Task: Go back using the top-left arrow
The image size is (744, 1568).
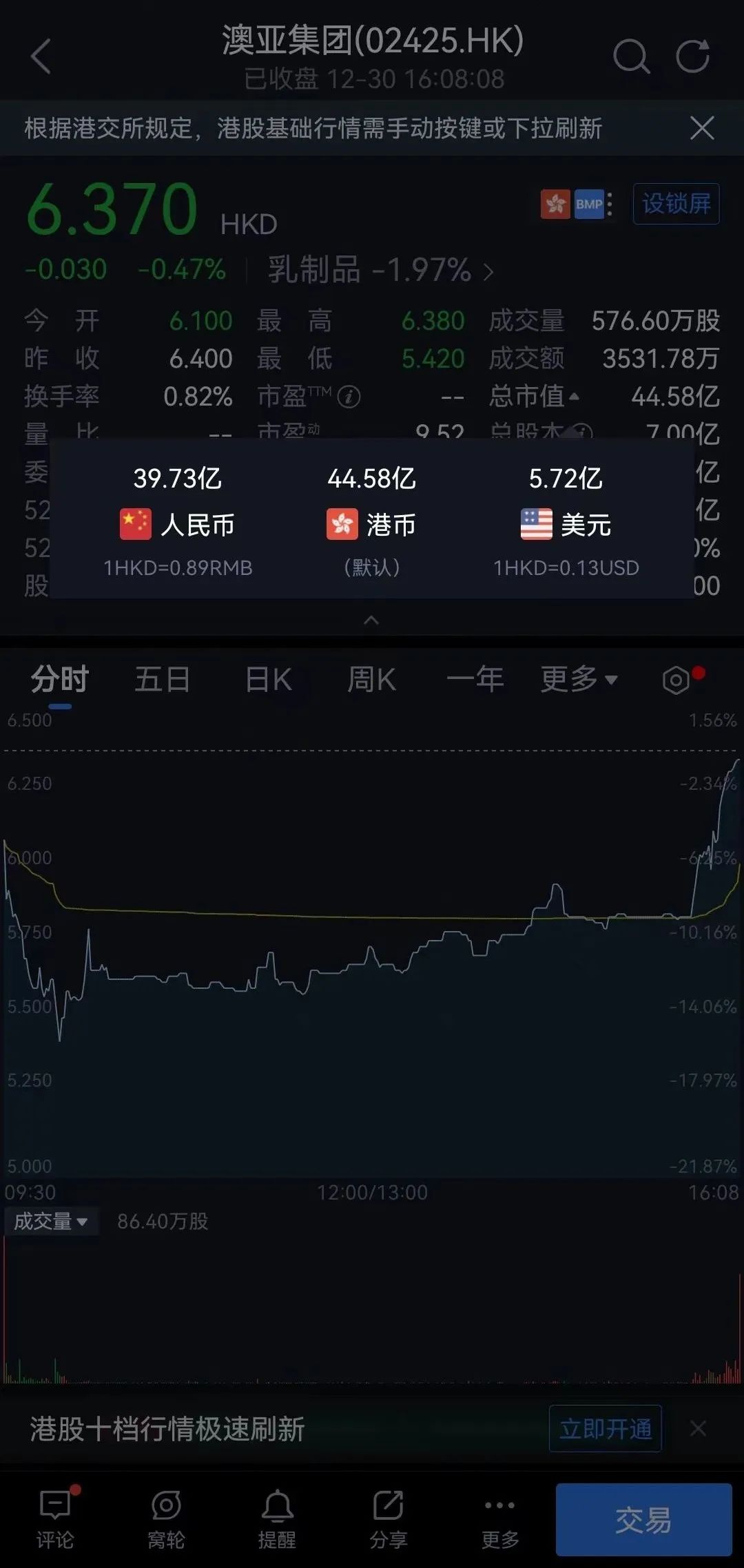Action: coord(41,56)
